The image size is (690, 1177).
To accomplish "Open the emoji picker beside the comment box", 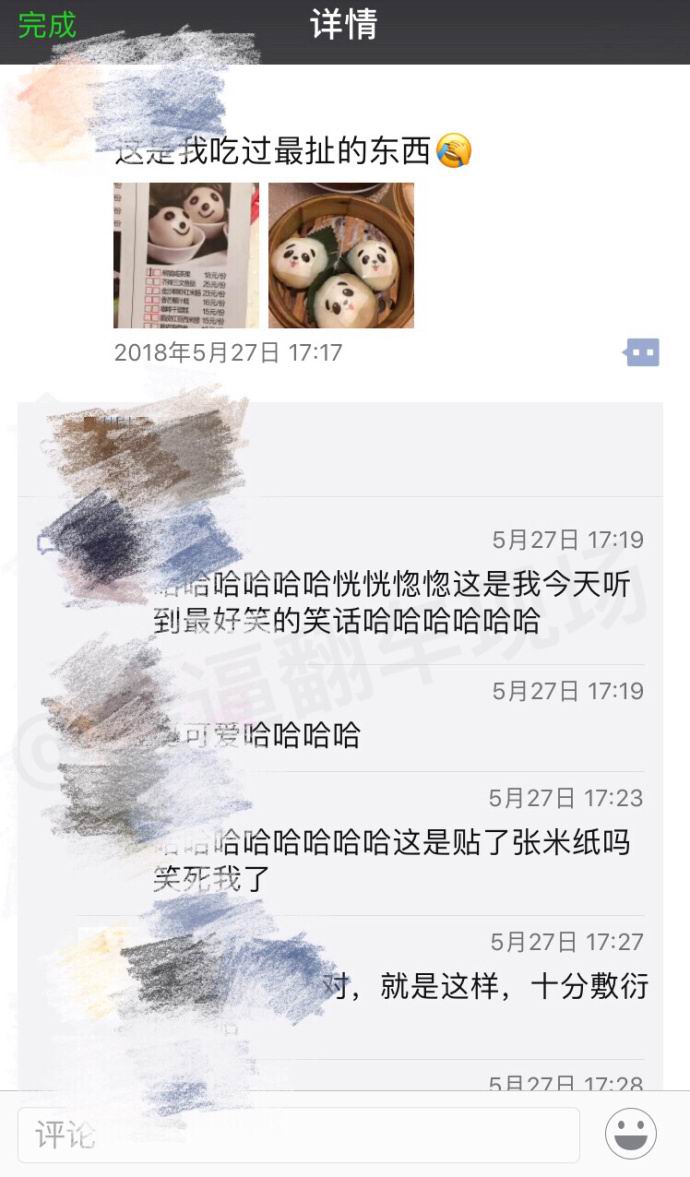I will point(631,1135).
